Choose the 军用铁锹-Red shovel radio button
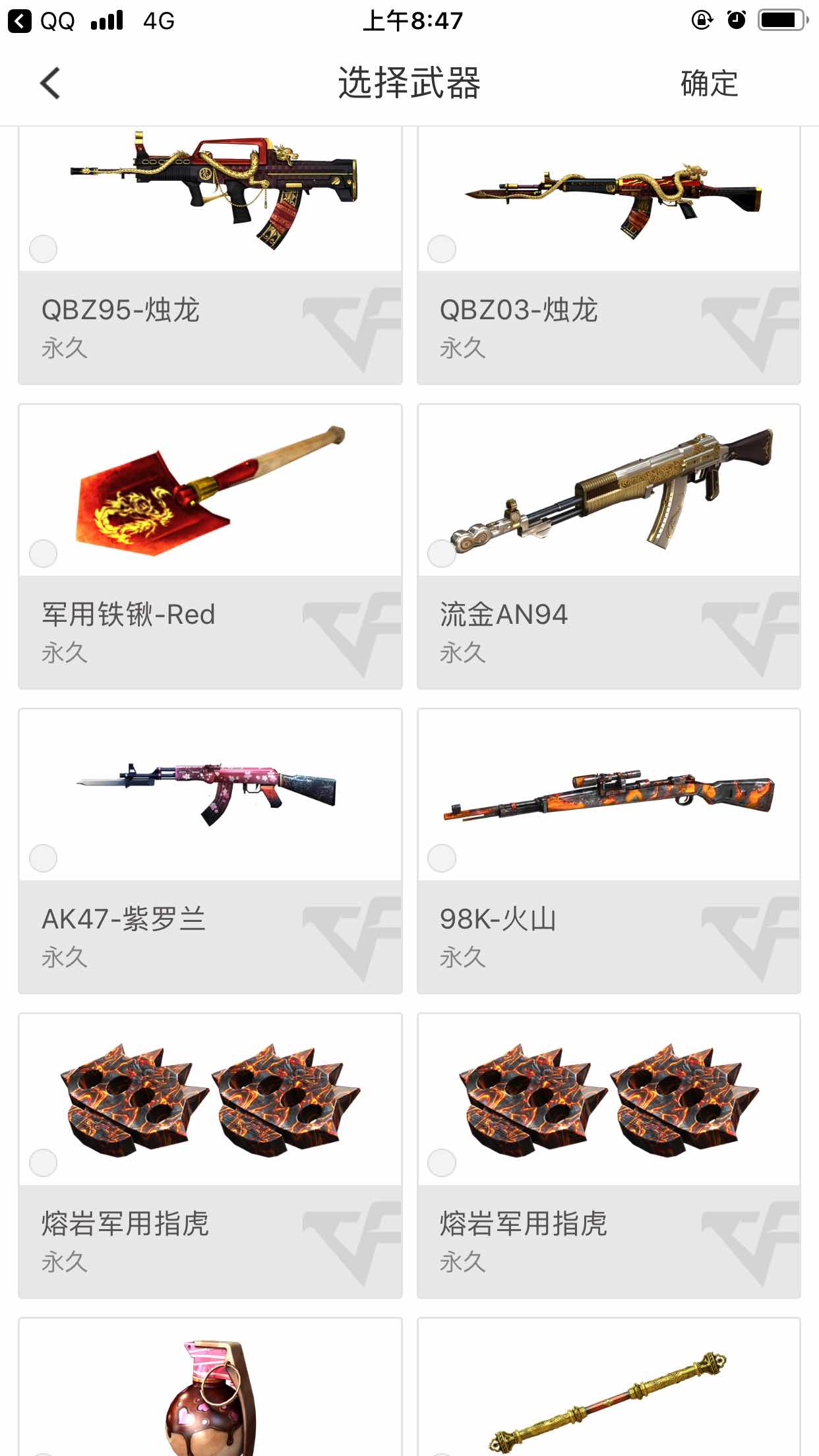 tap(44, 554)
